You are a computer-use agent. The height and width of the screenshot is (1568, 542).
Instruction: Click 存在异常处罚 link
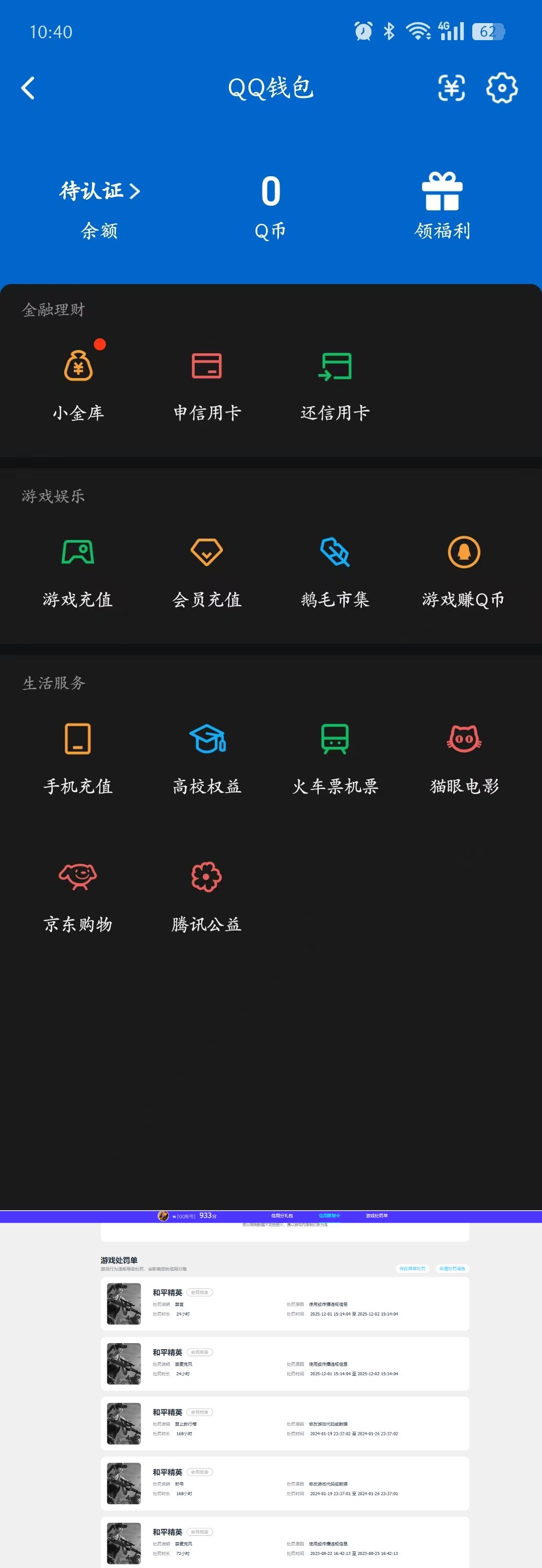coord(414,1269)
